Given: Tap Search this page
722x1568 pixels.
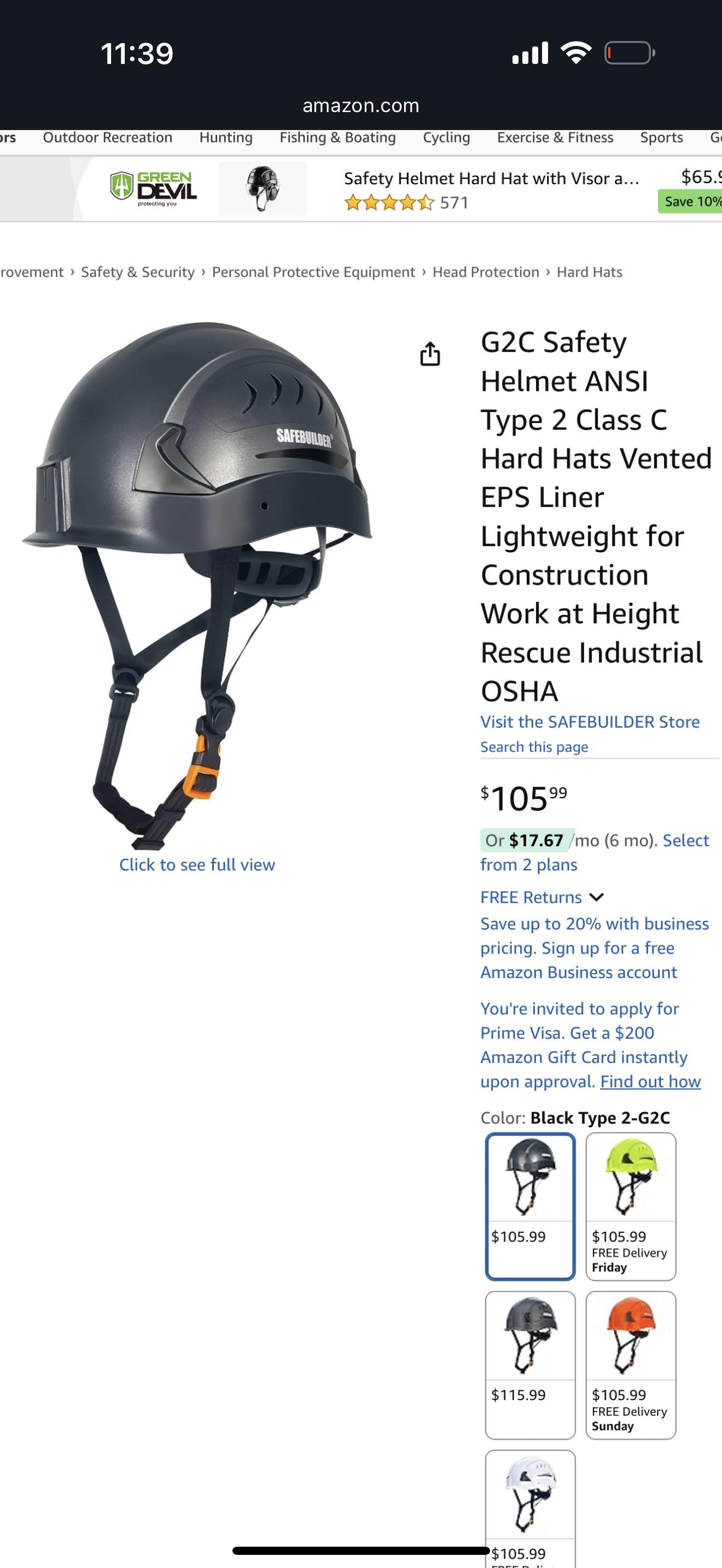Looking at the screenshot, I should coord(534,747).
